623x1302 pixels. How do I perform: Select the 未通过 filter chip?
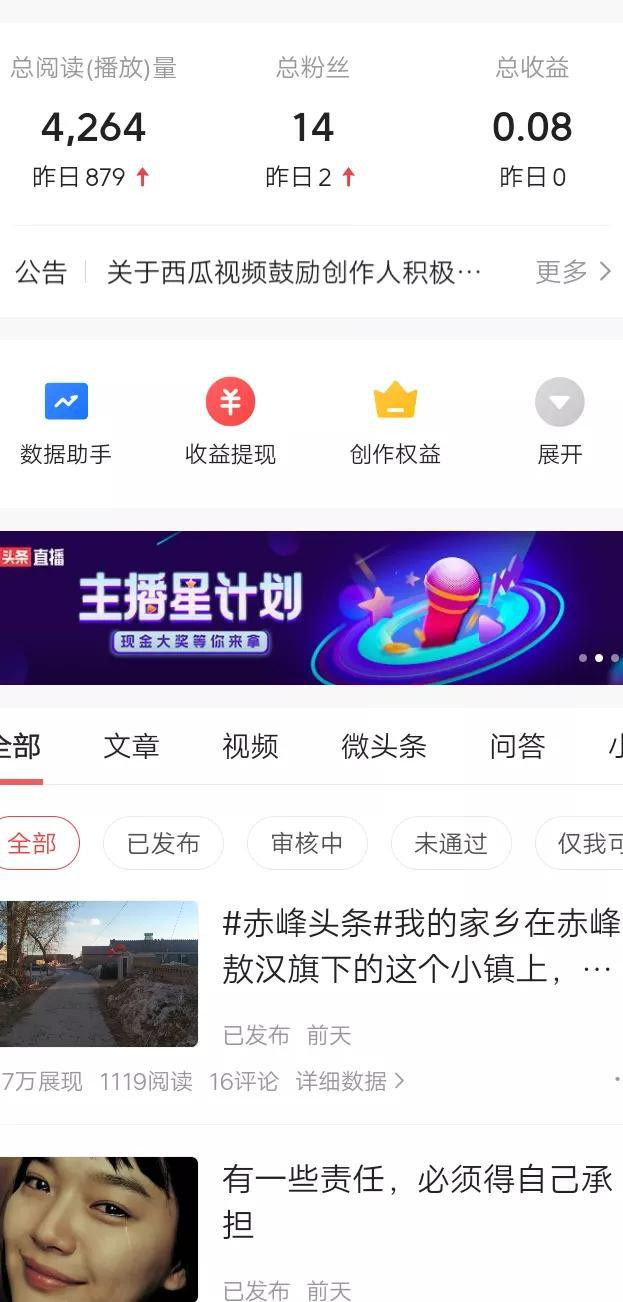(x=451, y=843)
